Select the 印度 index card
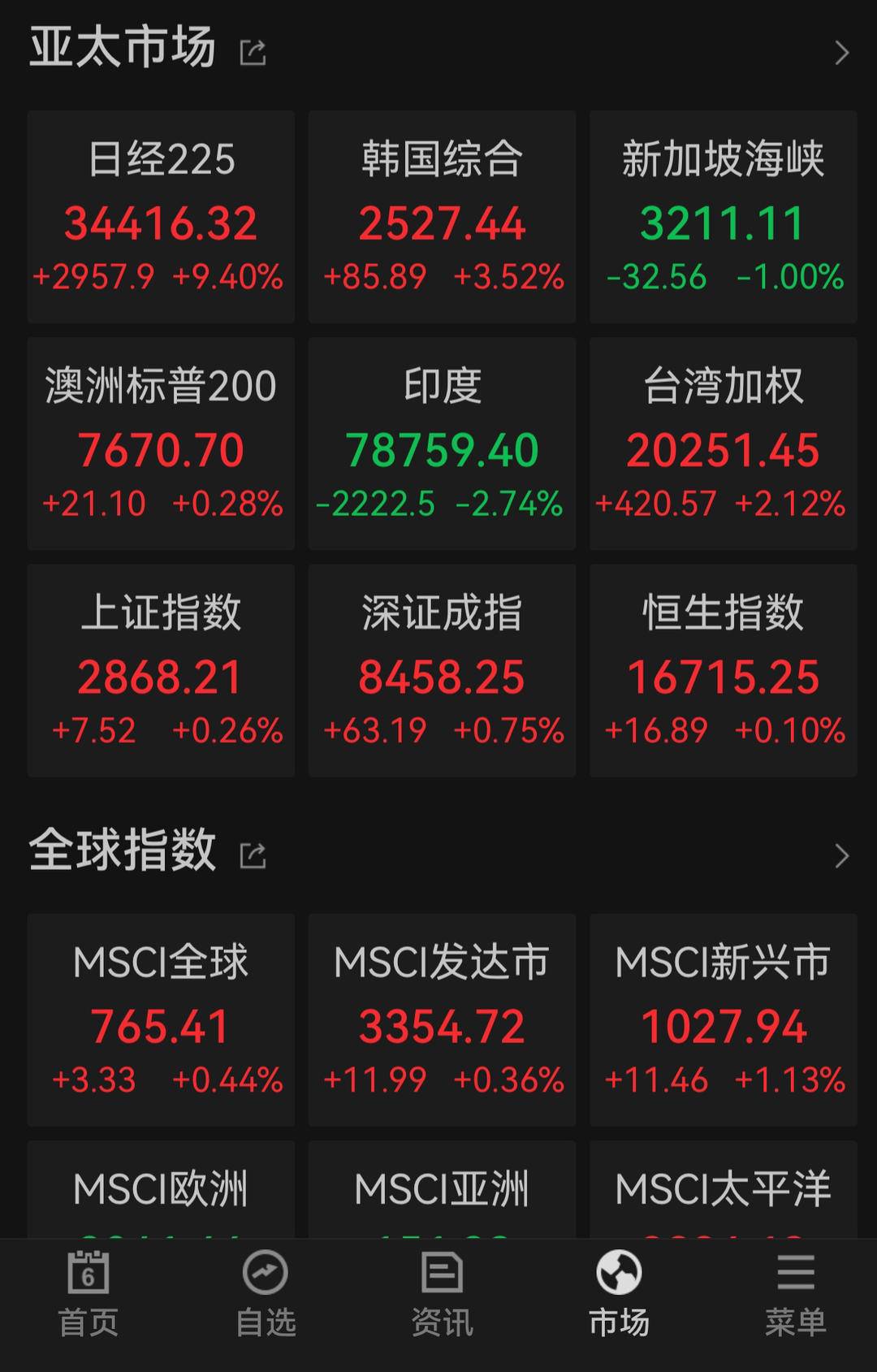 (x=442, y=444)
